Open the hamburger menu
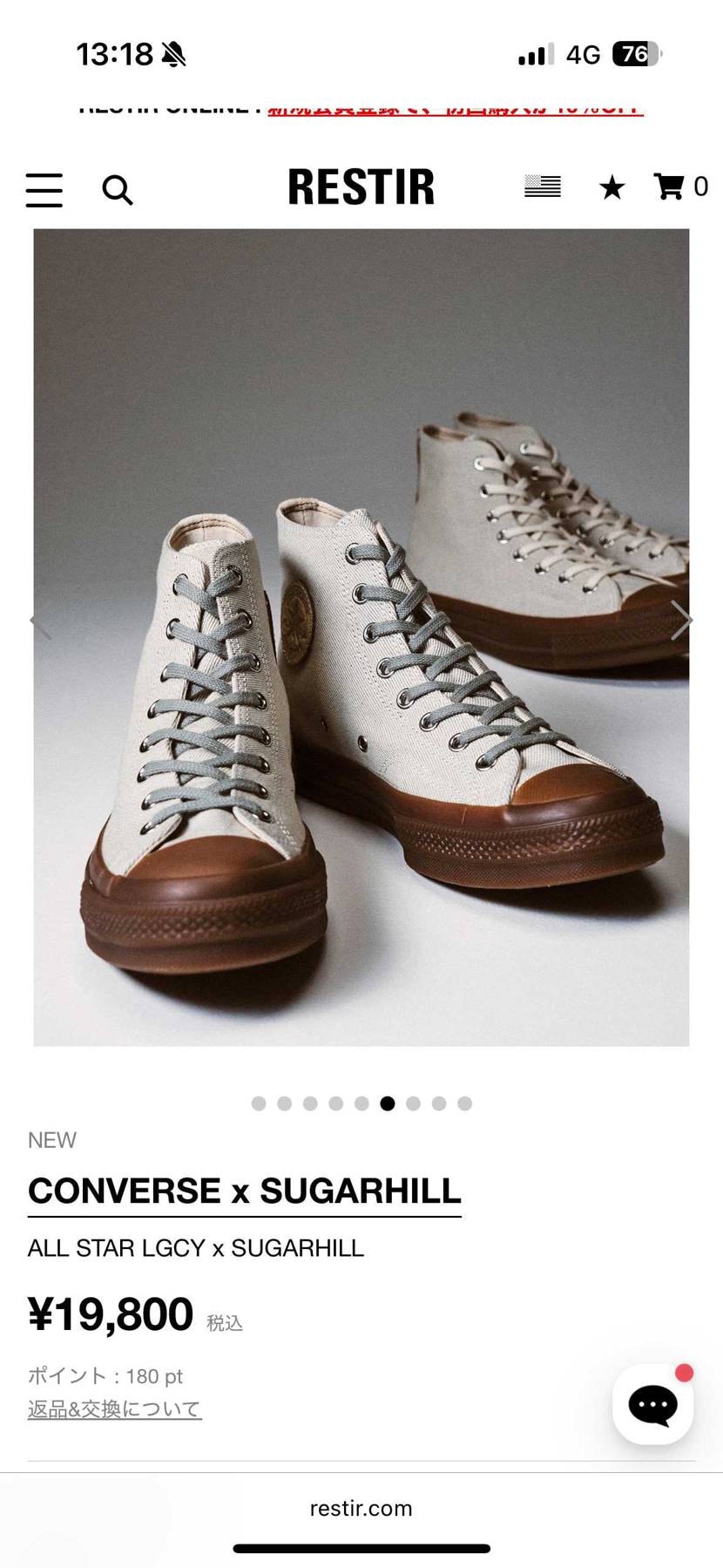The height and width of the screenshot is (1568, 723). (44, 189)
